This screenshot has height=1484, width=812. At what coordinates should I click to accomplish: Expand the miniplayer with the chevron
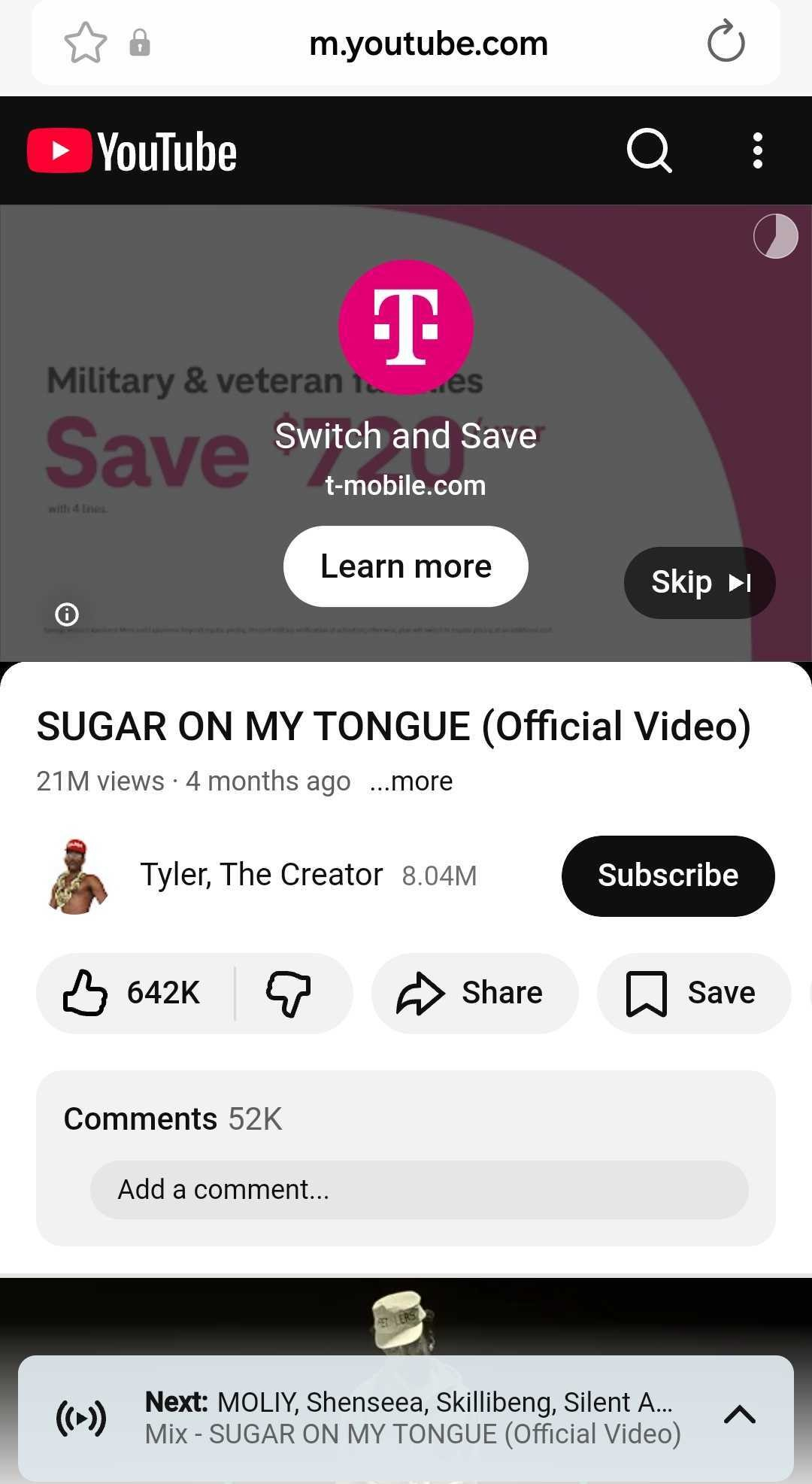tap(740, 1417)
